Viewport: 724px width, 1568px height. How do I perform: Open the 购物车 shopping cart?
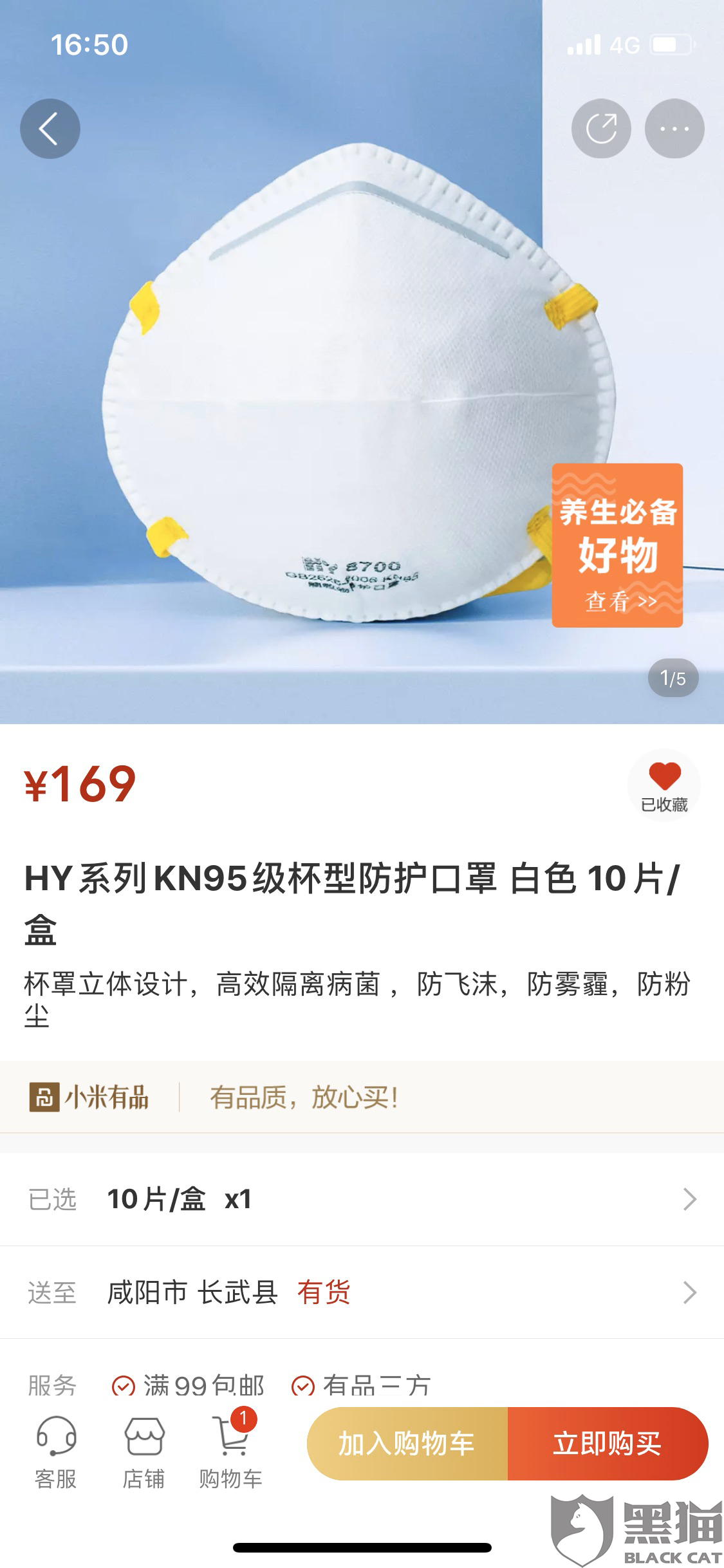(231, 1452)
